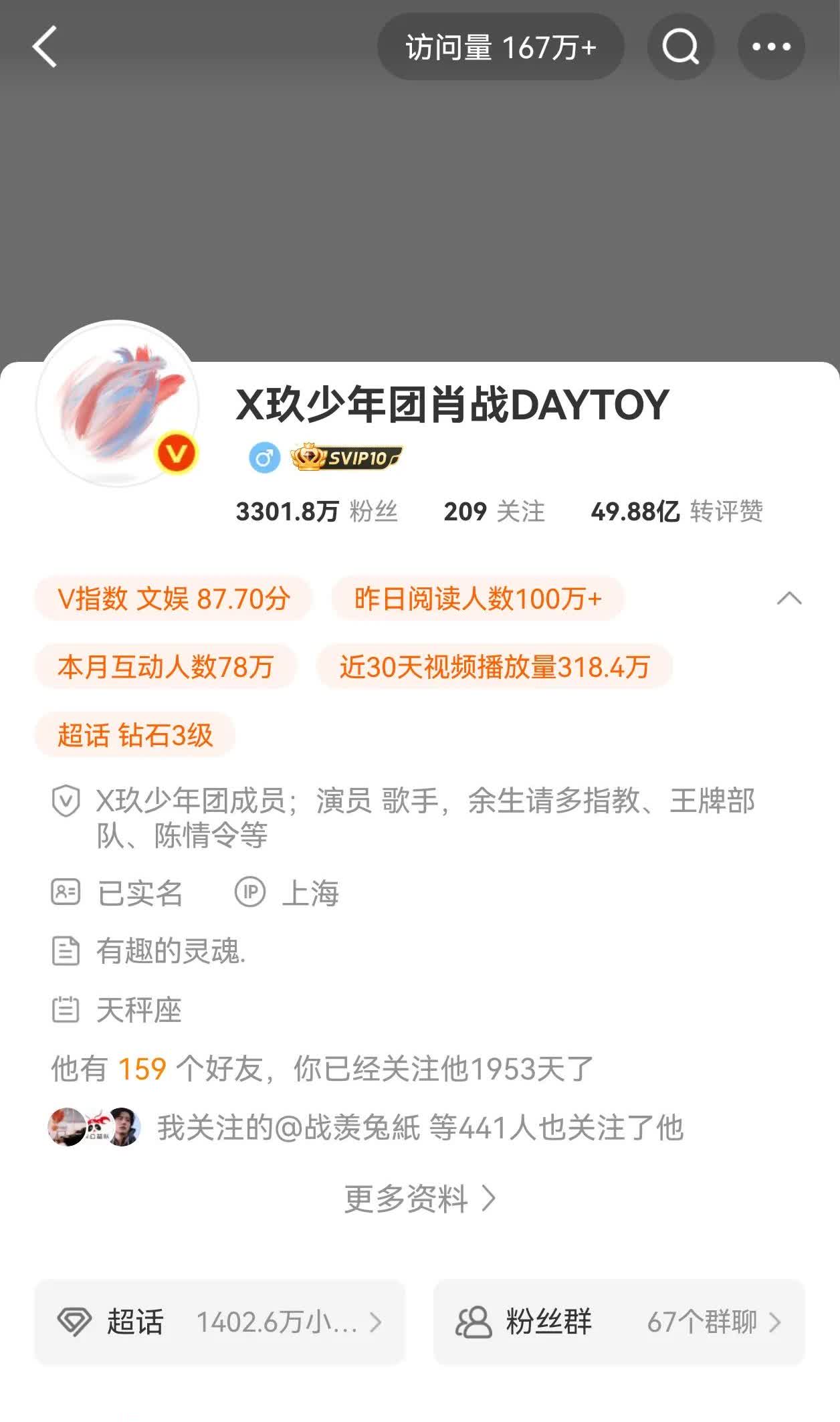Open the 近30天视频播放量318.4万 chip
This screenshot has width=840, height=1422.
click(494, 667)
